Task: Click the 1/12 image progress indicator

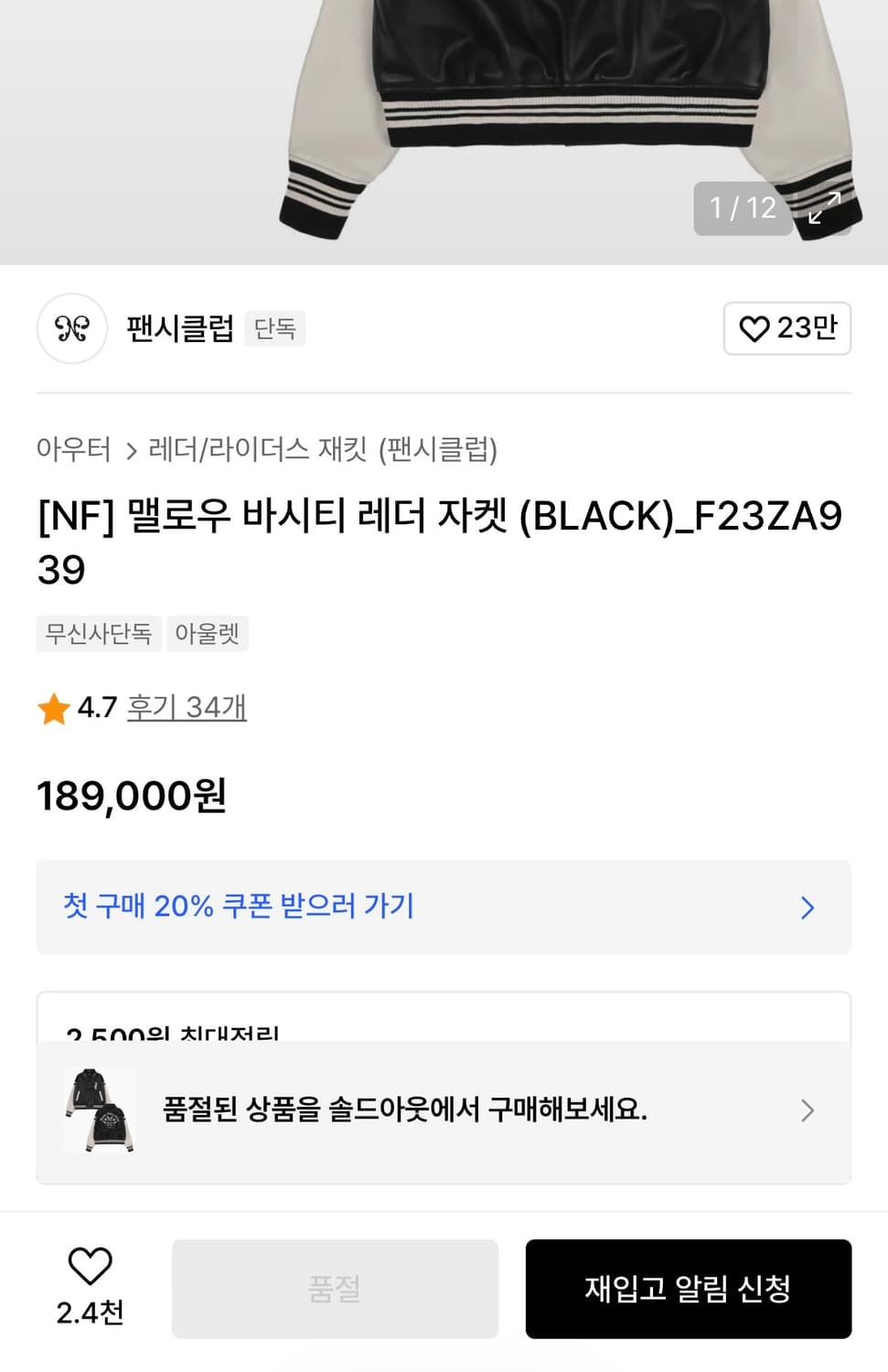Action: (x=743, y=209)
